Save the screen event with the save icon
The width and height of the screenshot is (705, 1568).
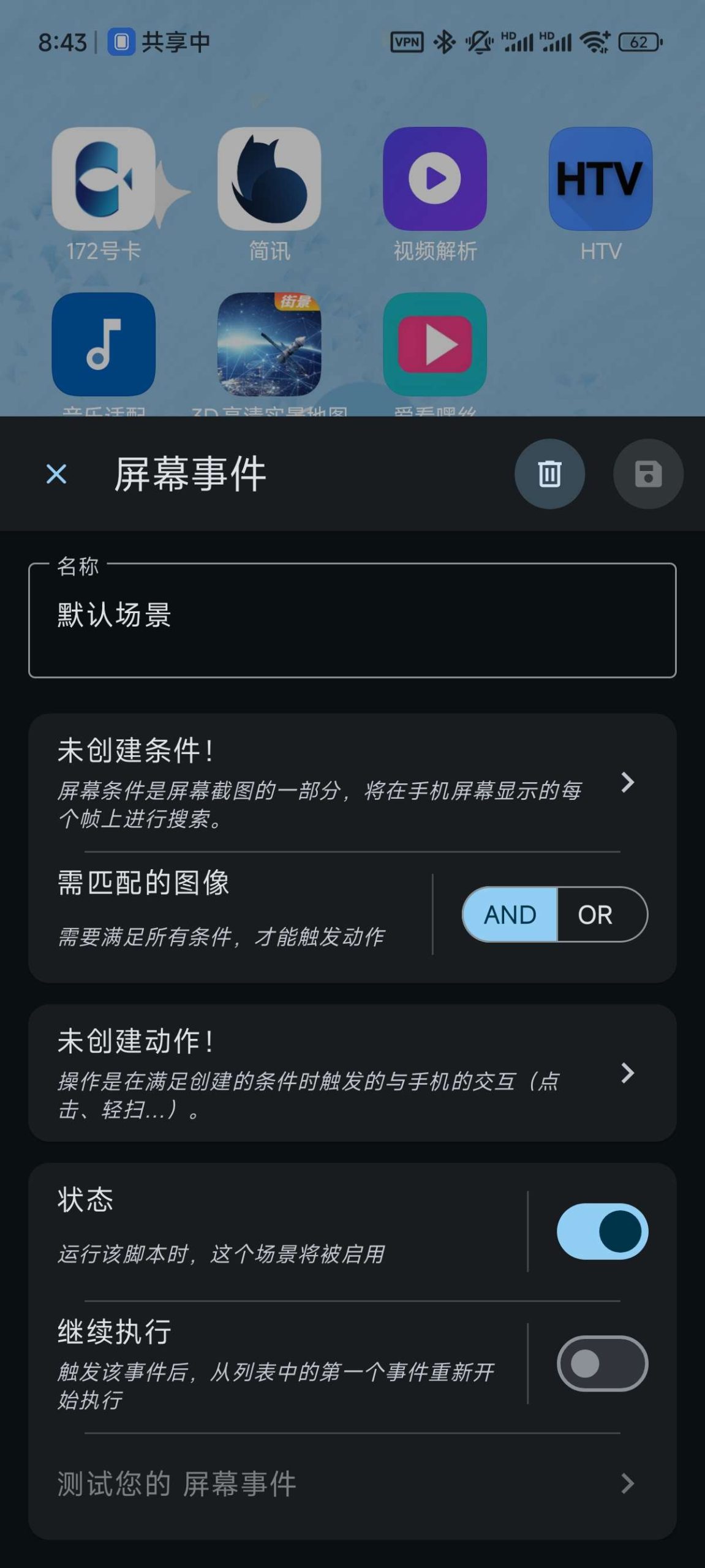pyautogui.click(x=648, y=475)
